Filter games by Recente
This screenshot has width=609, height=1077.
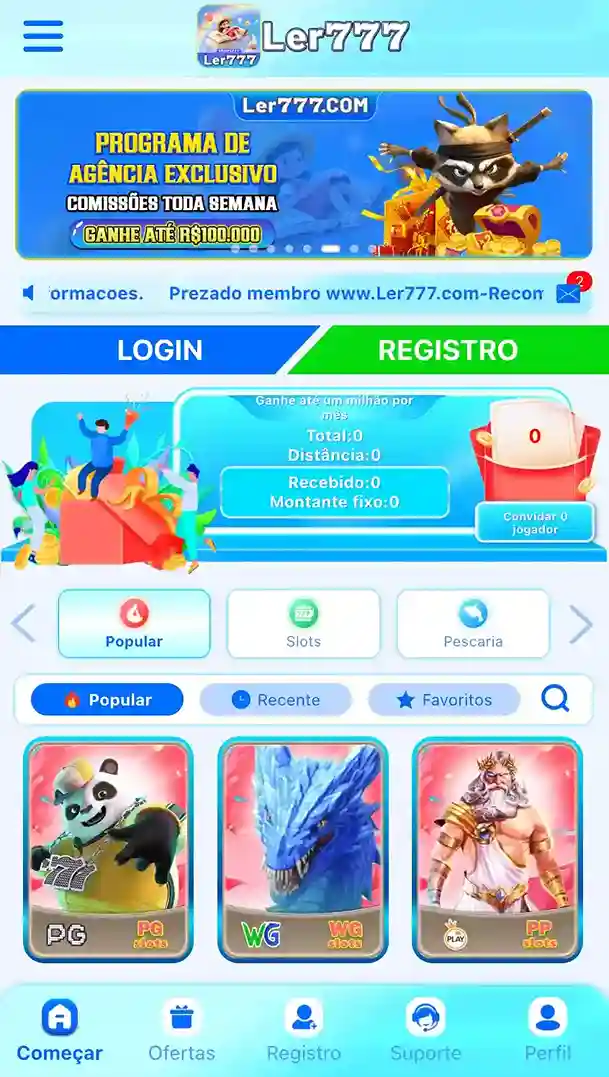click(276, 700)
